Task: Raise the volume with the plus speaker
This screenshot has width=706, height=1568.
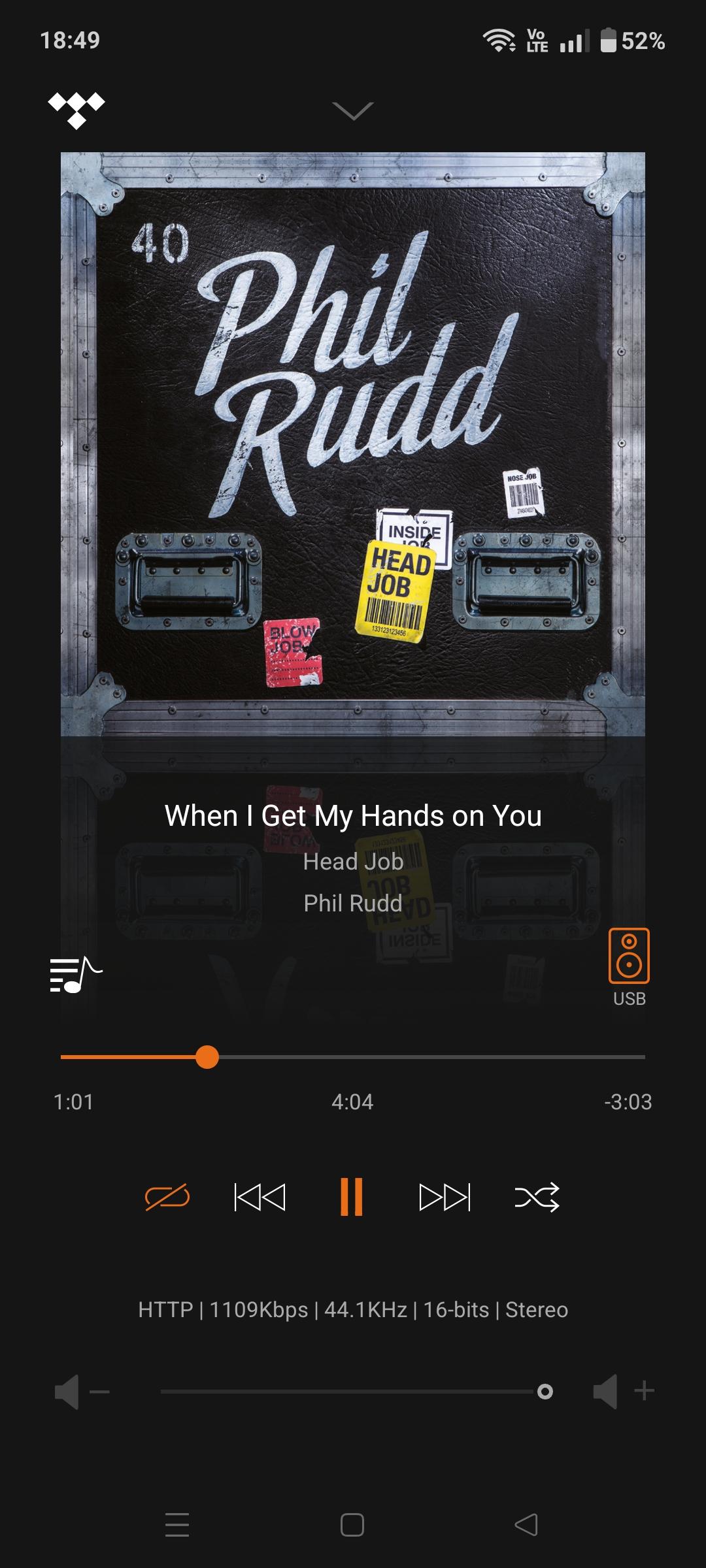Action: click(624, 1392)
